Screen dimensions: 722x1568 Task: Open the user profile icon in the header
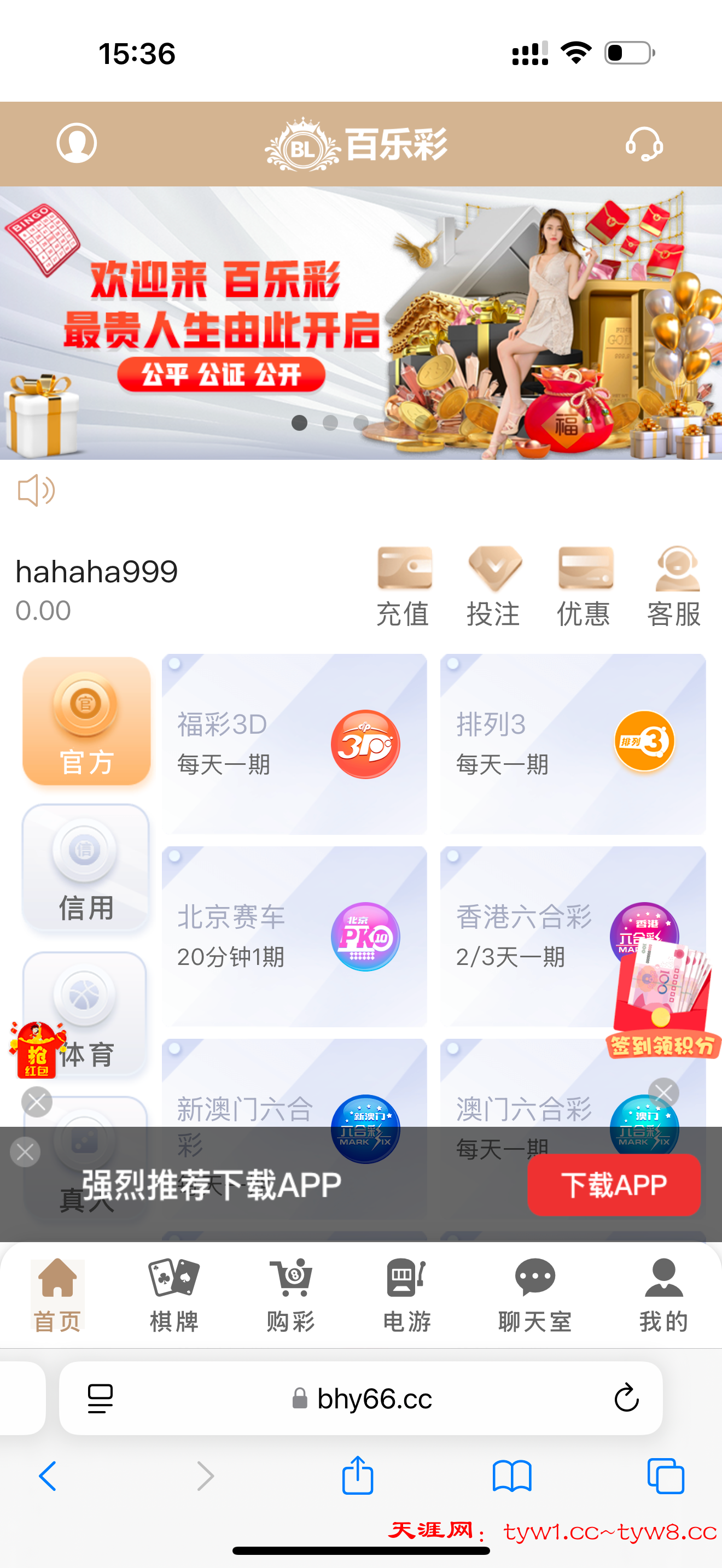tap(77, 144)
